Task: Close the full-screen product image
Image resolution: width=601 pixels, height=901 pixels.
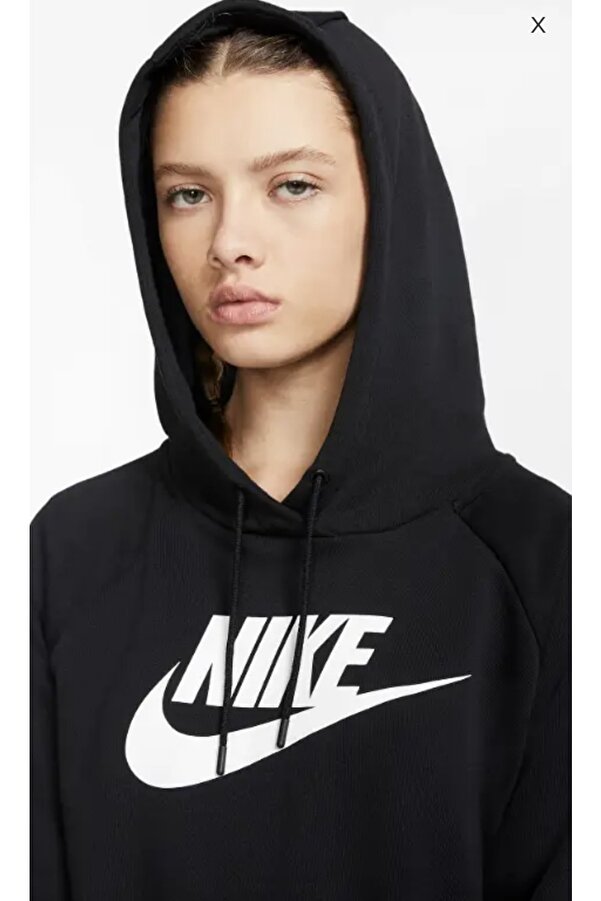Action: [538, 26]
